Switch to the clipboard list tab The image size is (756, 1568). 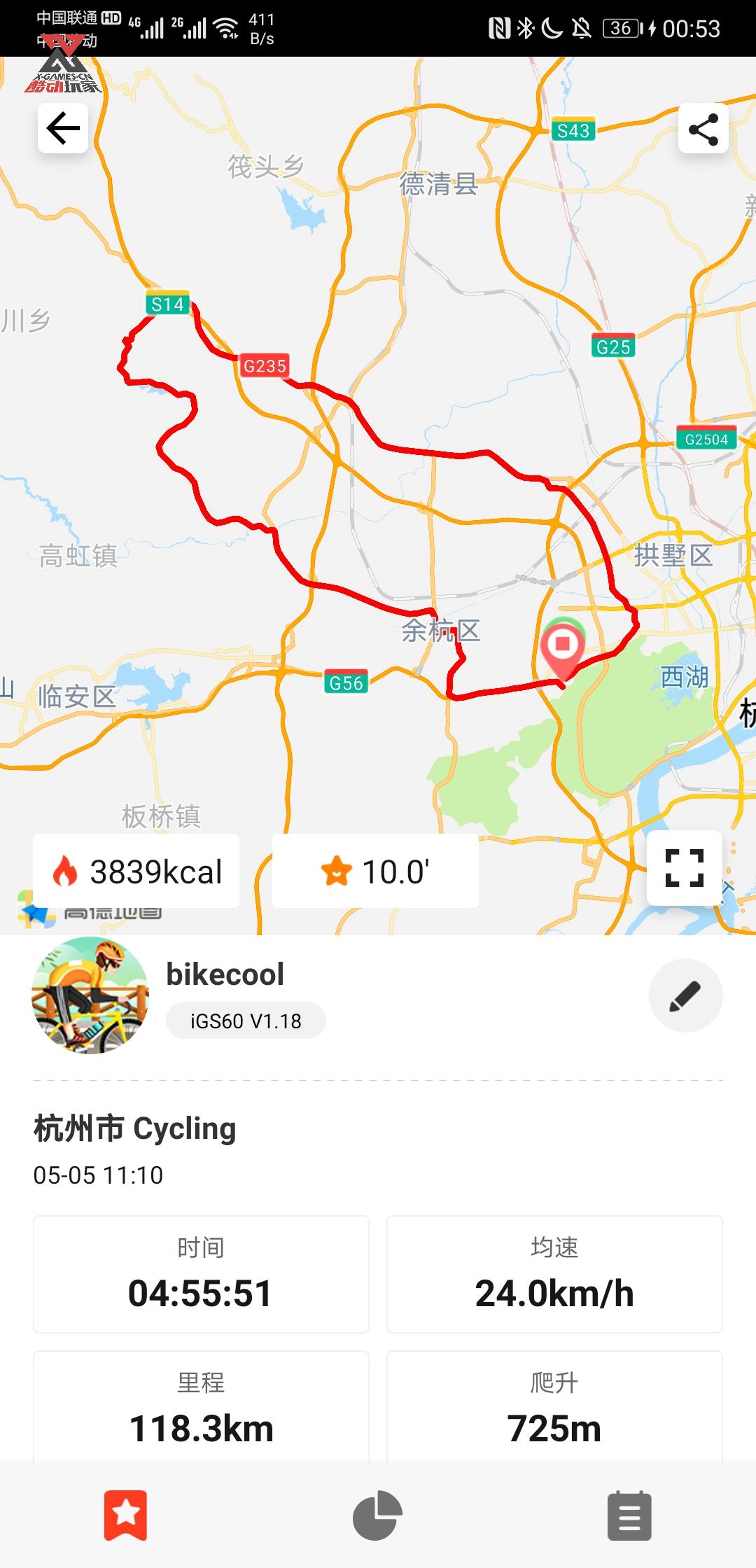[x=629, y=1515]
